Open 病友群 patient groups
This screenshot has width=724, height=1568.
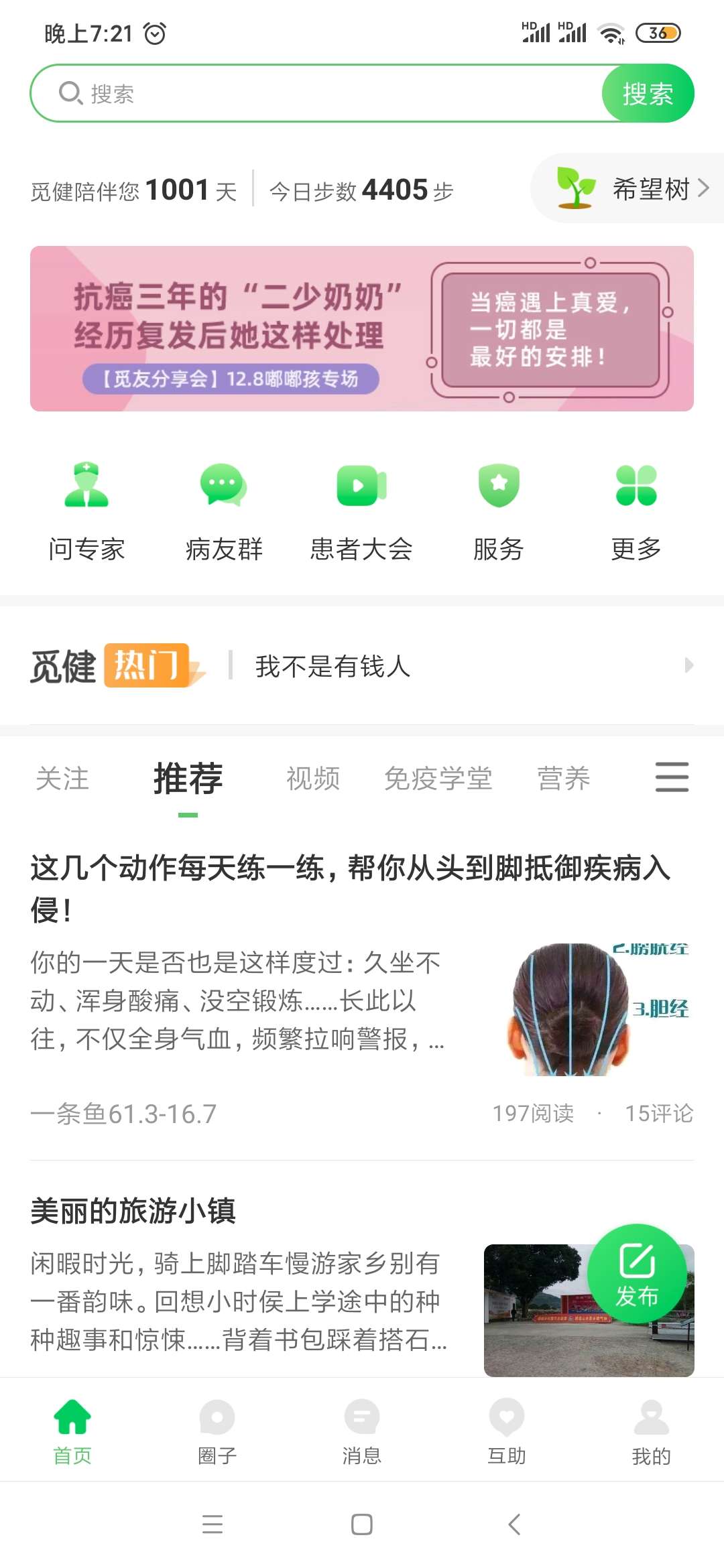pos(224,511)
